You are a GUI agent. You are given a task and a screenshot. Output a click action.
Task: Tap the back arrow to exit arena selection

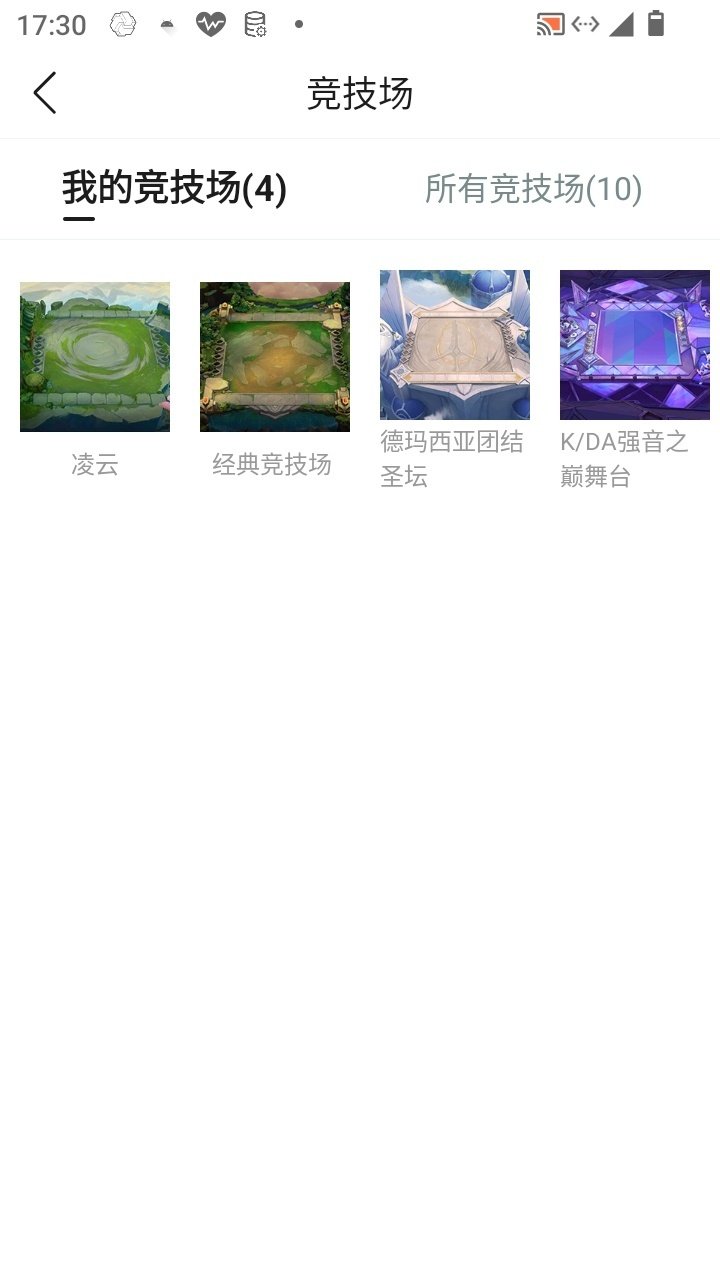(44, 91)
